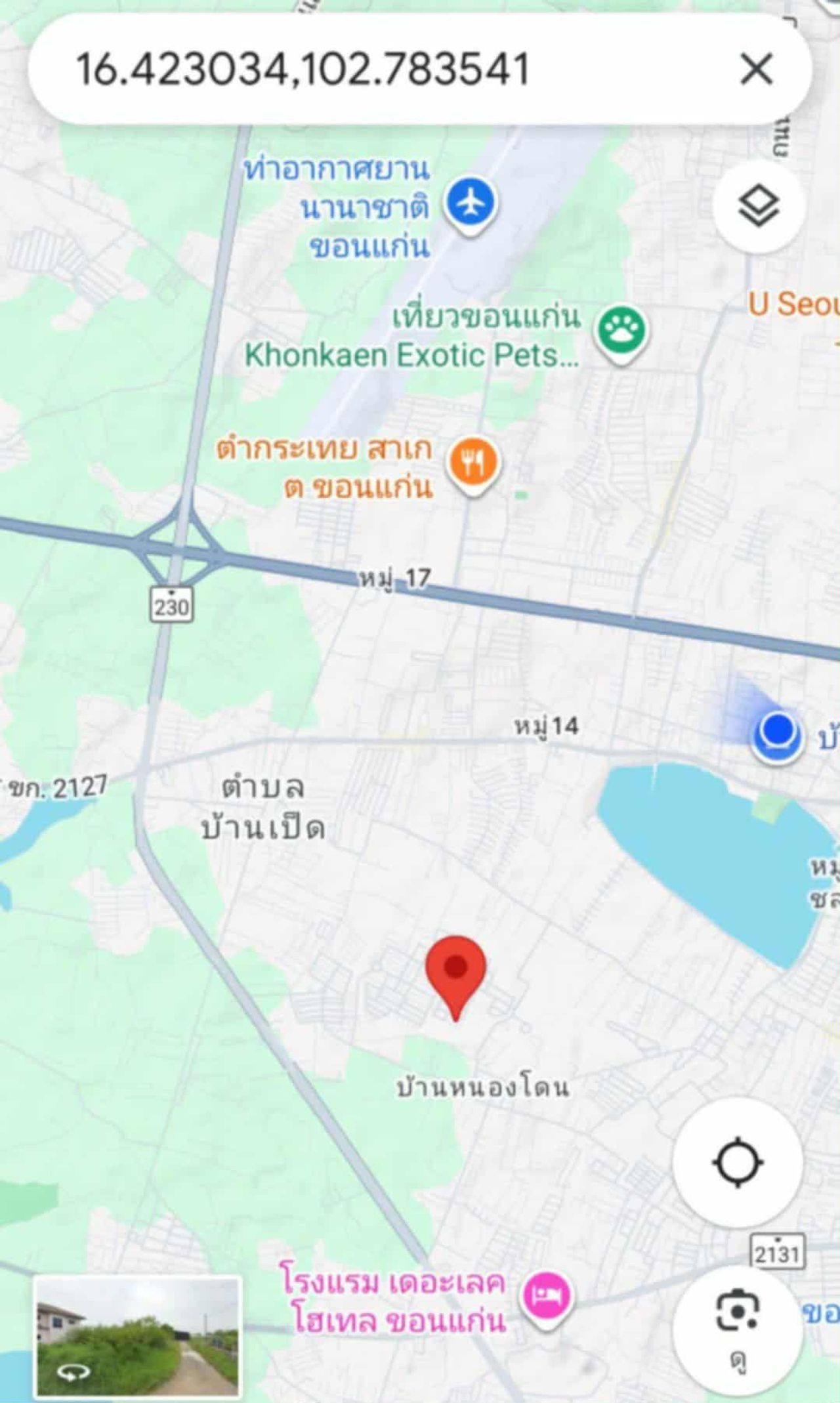Clear the coordinates search with X
Image resolution: width=840 pixels, height=1403 pixels.
click(x=756, y=69)
